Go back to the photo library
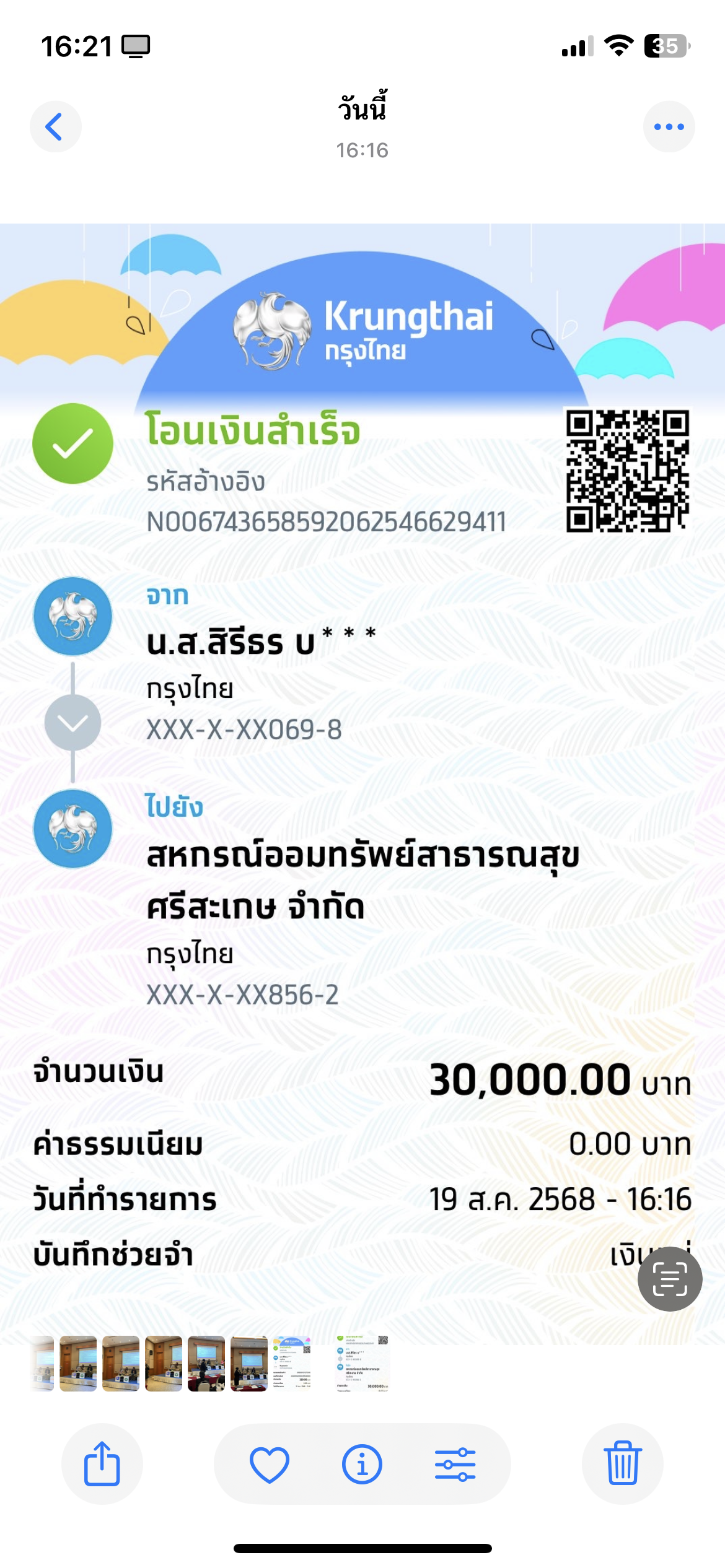Screen dimensions: 725x1568 point(55,127)
